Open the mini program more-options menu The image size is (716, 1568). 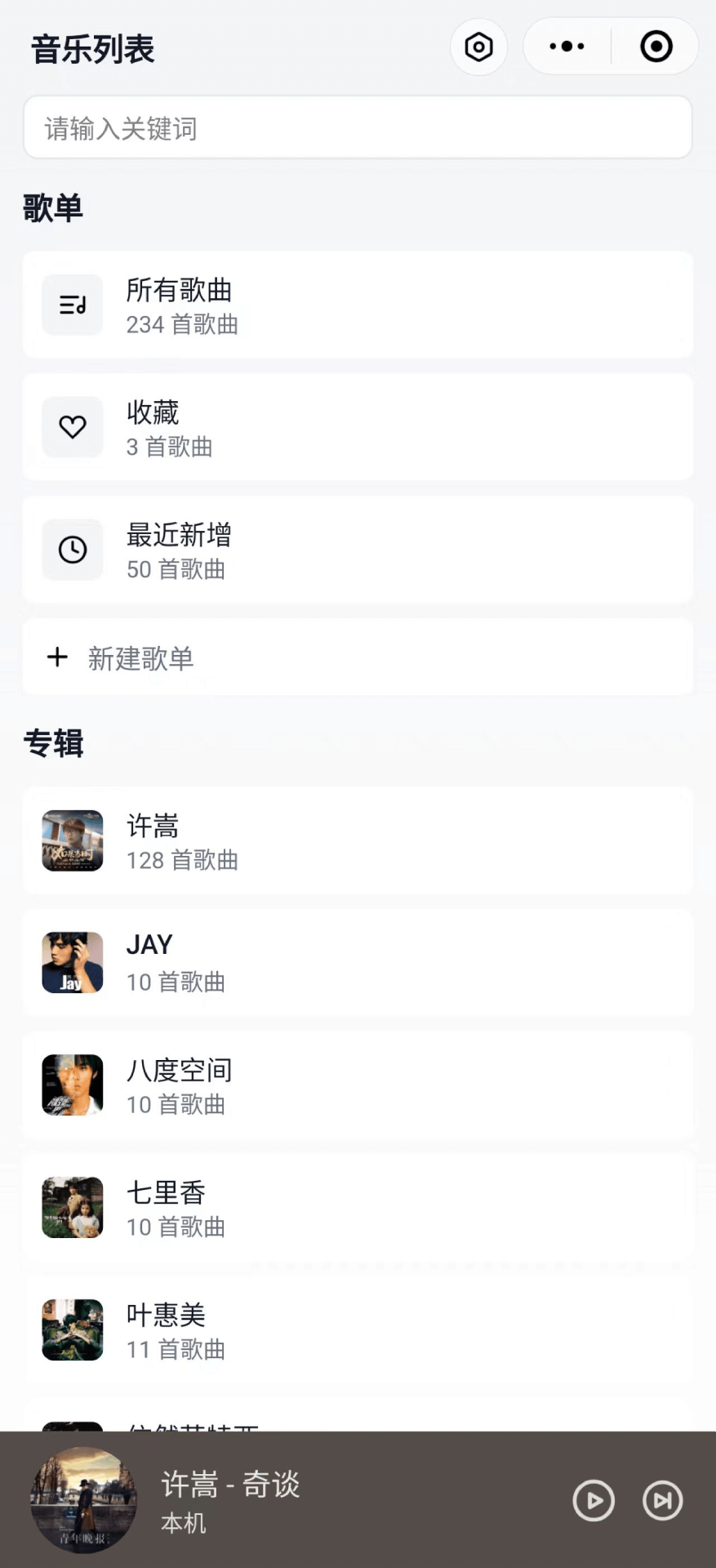pyautogui.click(x=567, y=47)
